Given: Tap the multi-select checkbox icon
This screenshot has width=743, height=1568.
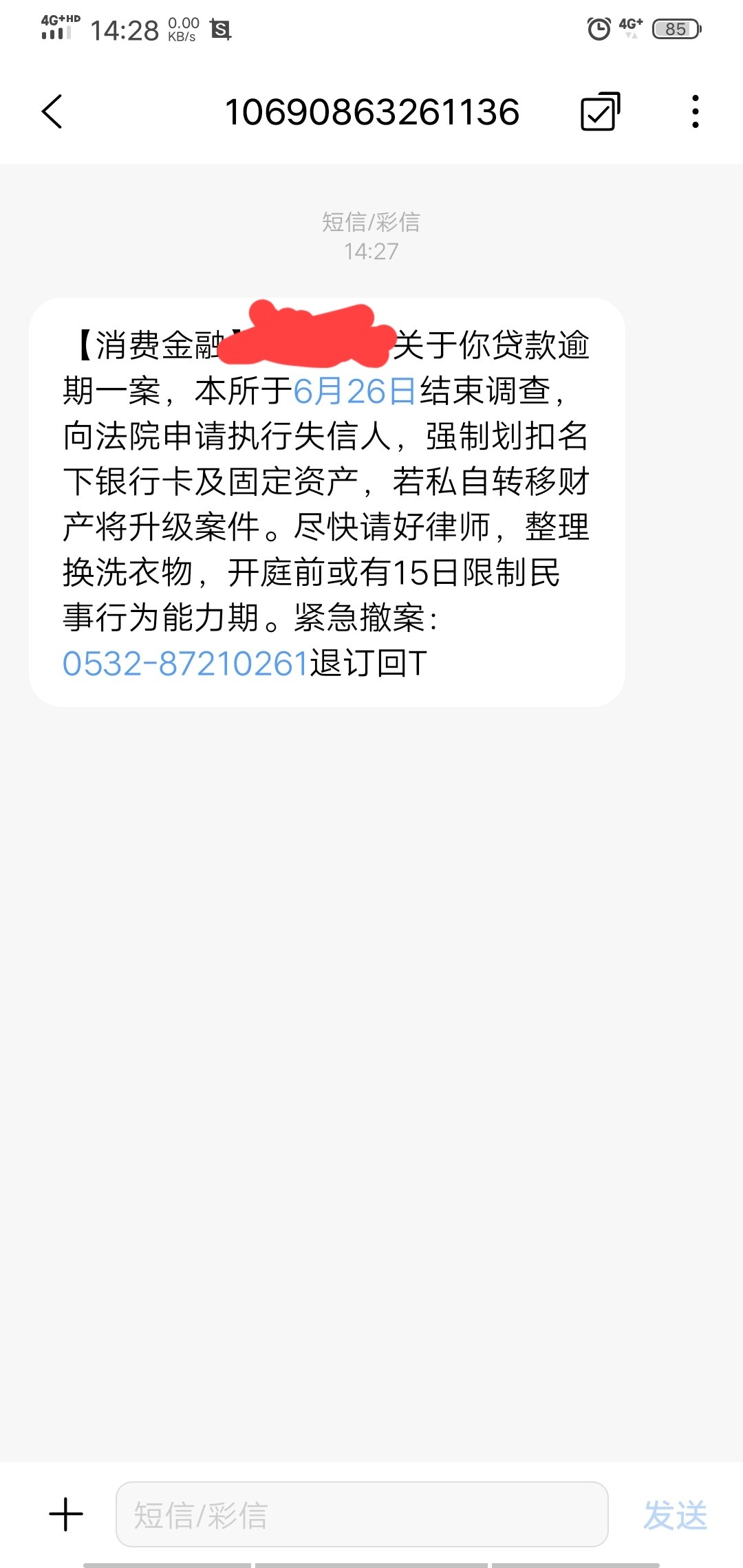Looking at the screenshot, I should (601, 111).
